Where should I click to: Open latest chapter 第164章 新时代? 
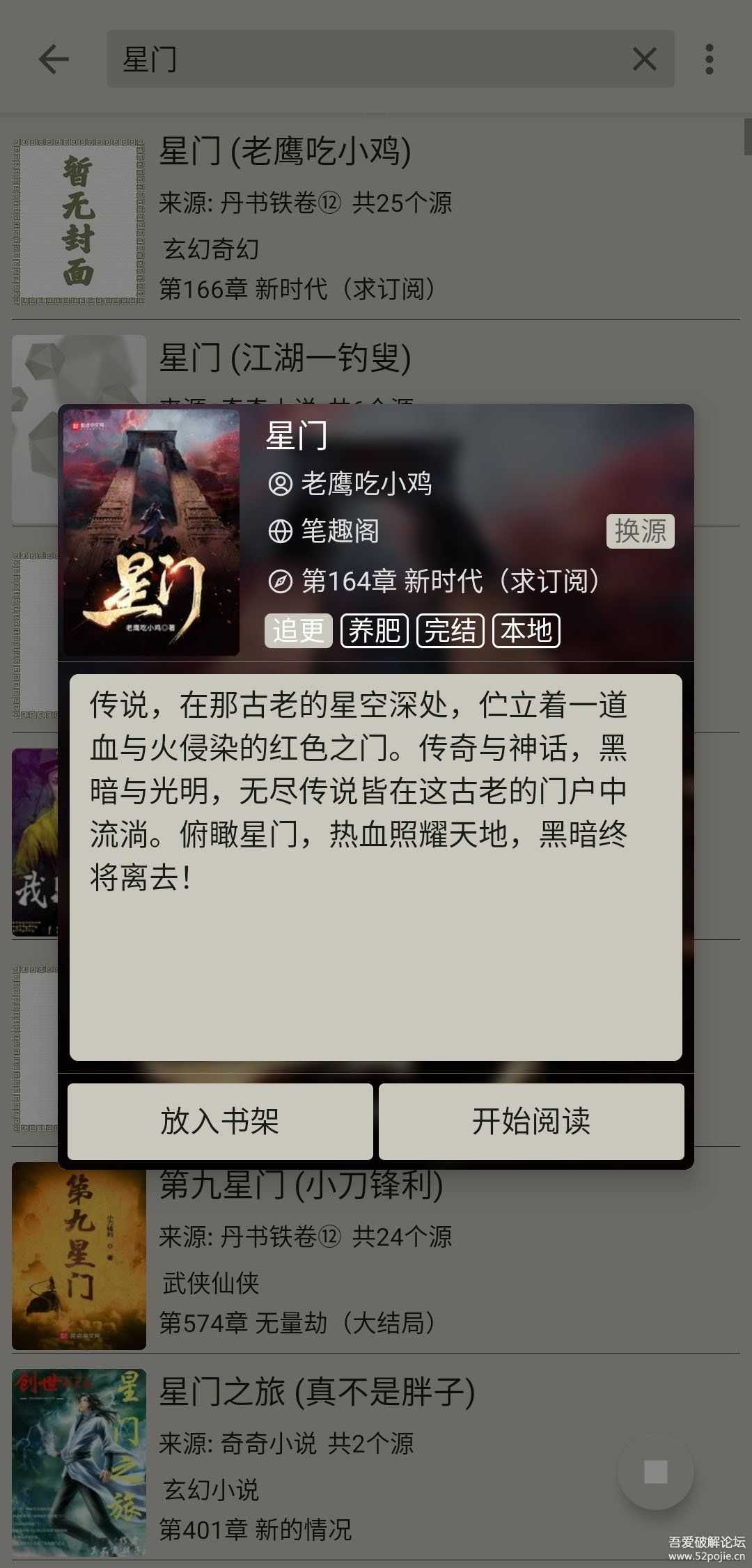click(449, 581)
